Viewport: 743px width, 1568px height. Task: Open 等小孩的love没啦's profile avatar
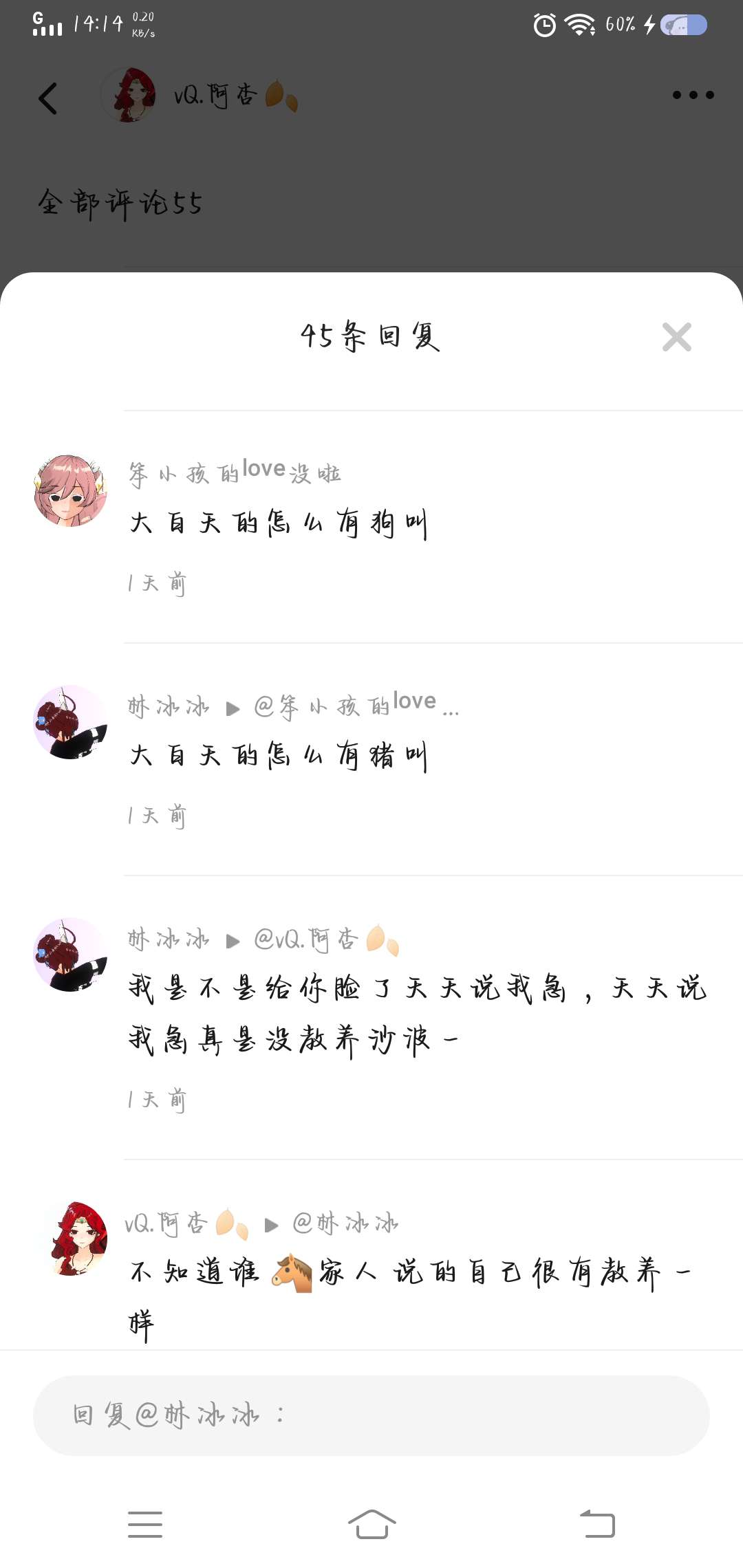70,491
